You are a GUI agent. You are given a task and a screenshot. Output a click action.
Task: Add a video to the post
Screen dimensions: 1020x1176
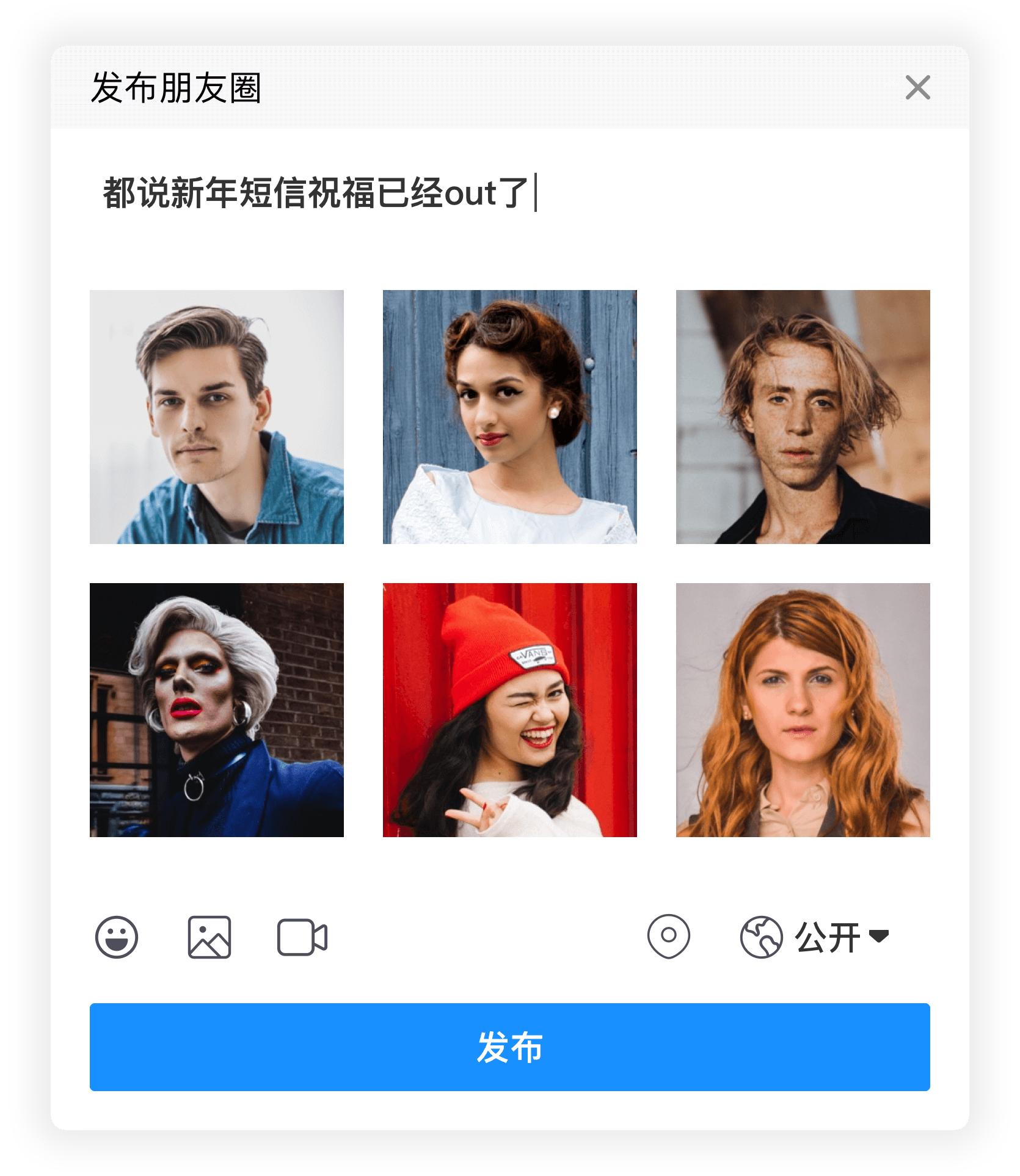(x=302, y=937)
